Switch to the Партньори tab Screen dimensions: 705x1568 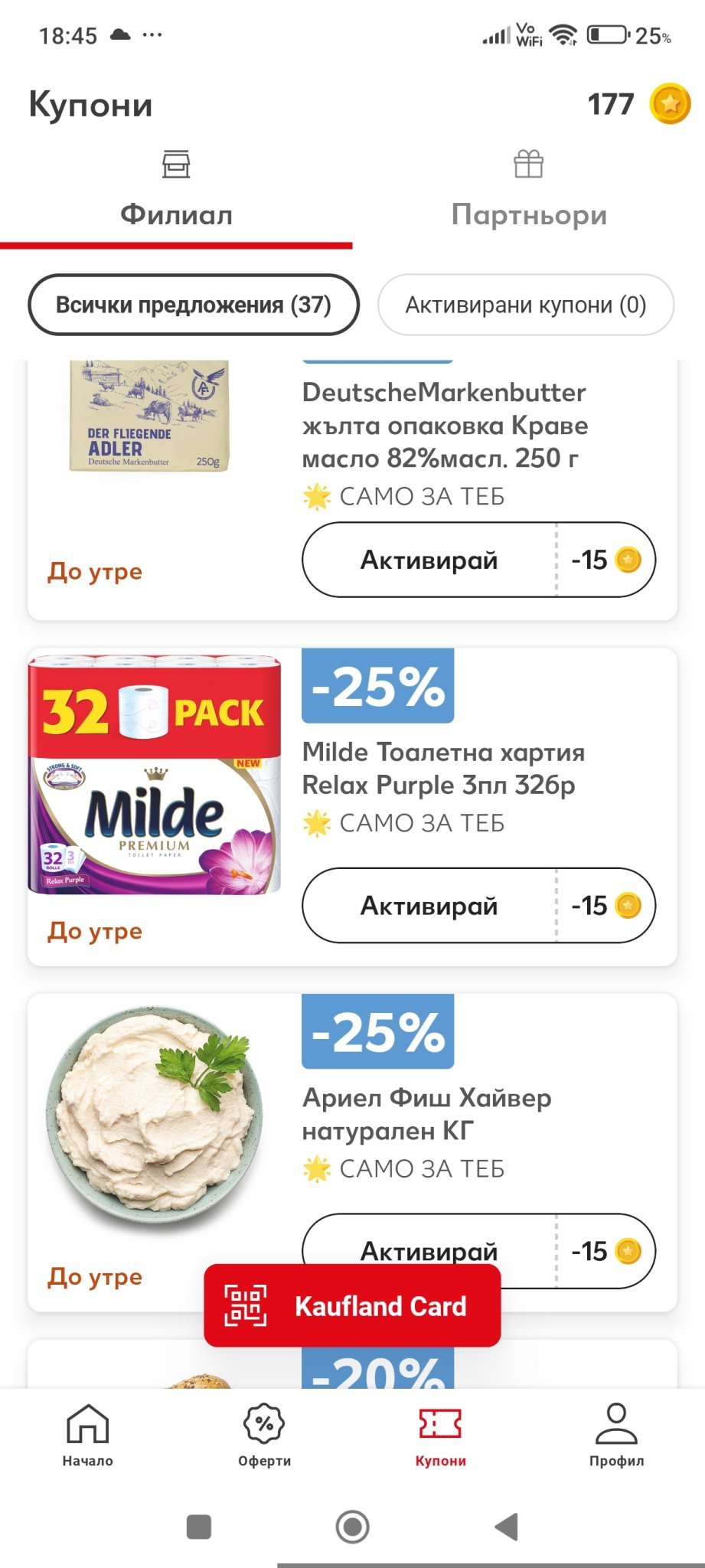(528, 193)
